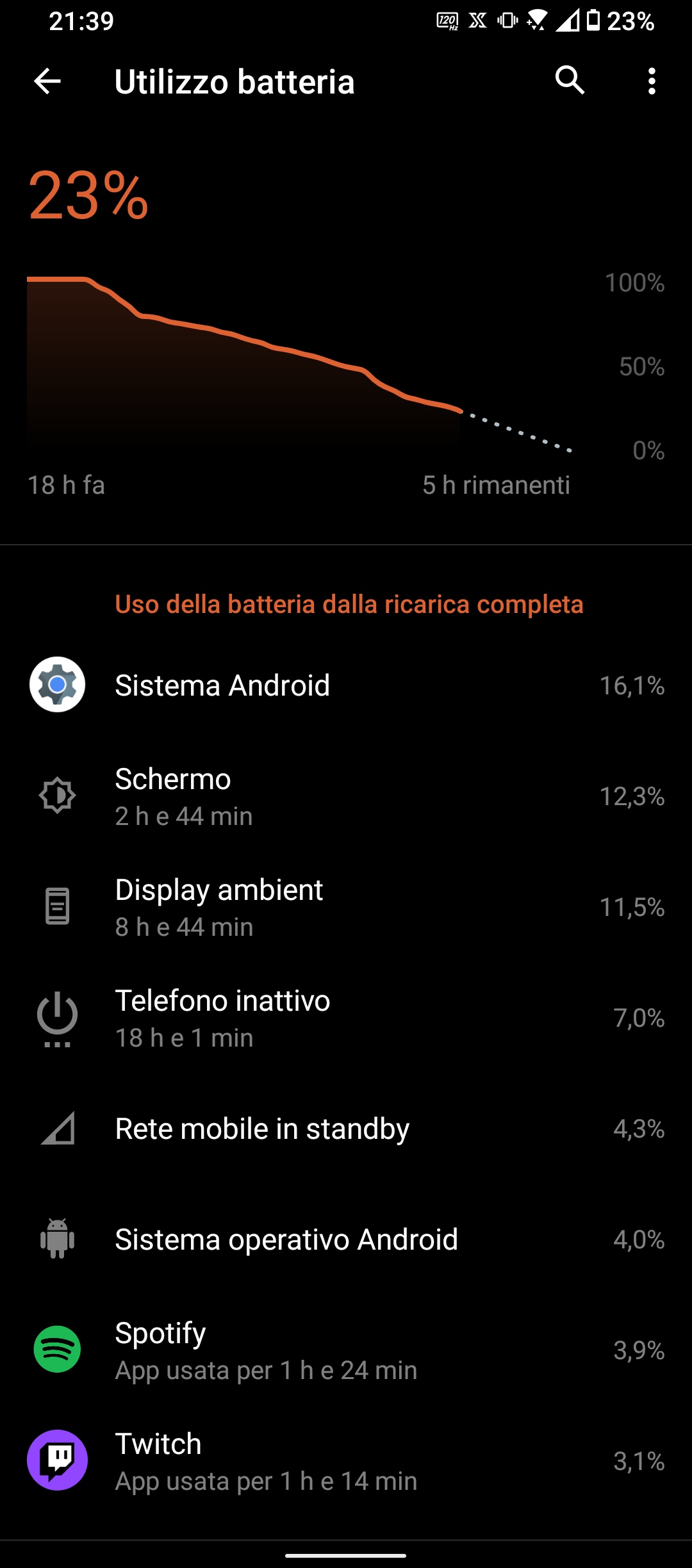Open the search icon
The height and width of the screenshot is (1568, 692).
pyautogui.click(x=570, y=81)
